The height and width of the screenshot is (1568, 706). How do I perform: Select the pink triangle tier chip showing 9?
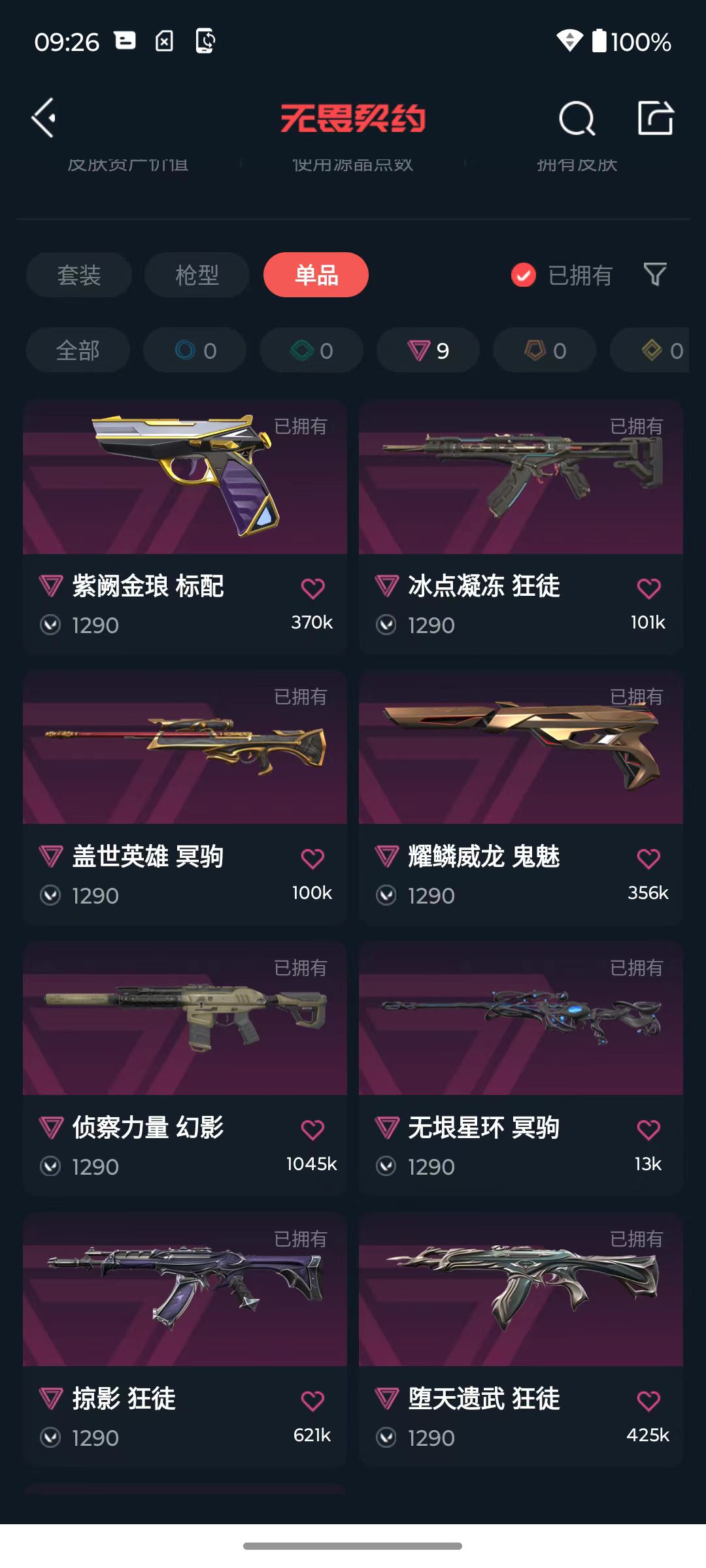(428, 350)
